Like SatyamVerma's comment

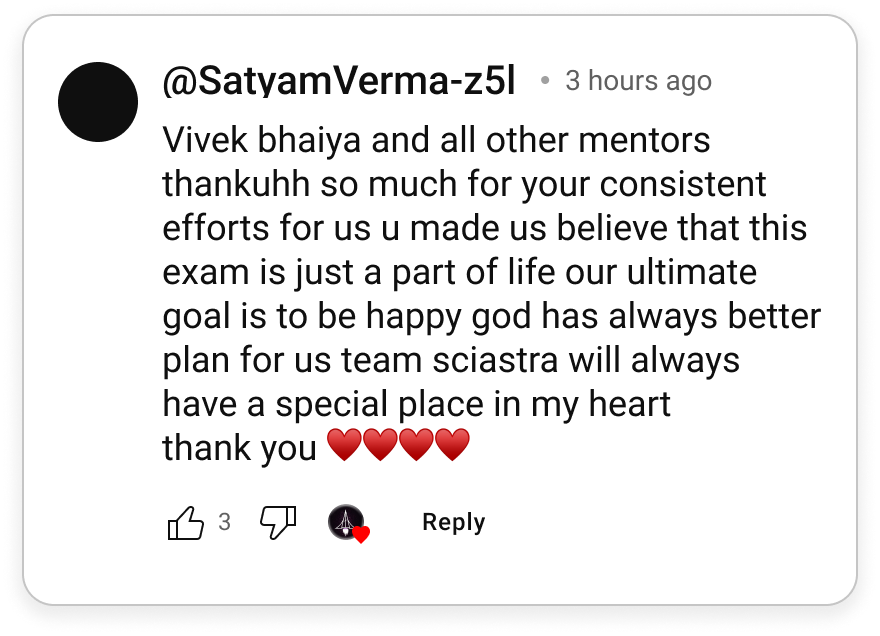pos(186,523)
